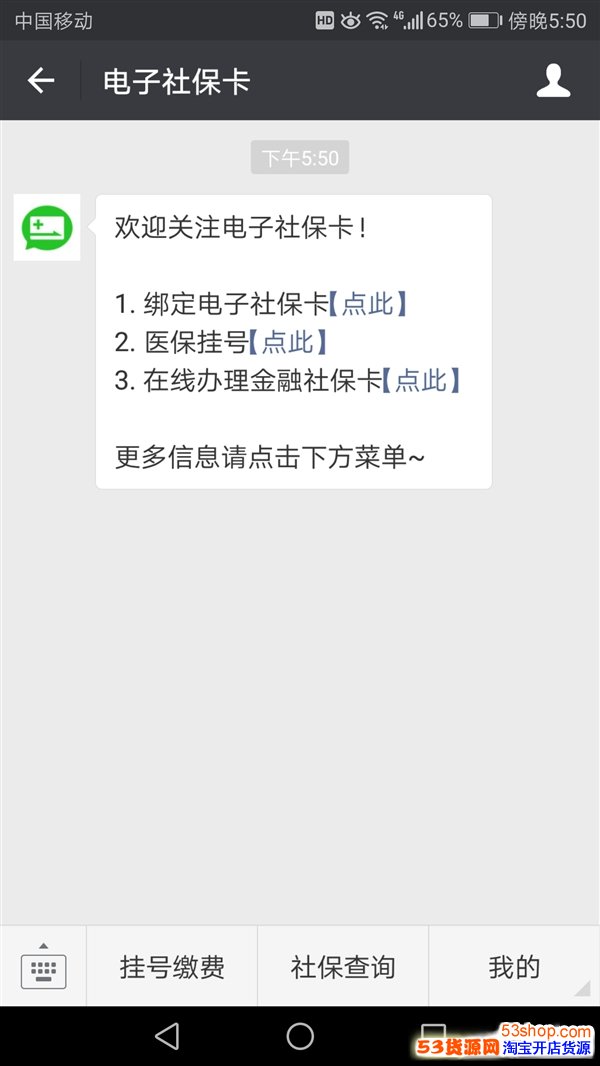Tap 点此 to bind 电子社保卡

point(368,304)
